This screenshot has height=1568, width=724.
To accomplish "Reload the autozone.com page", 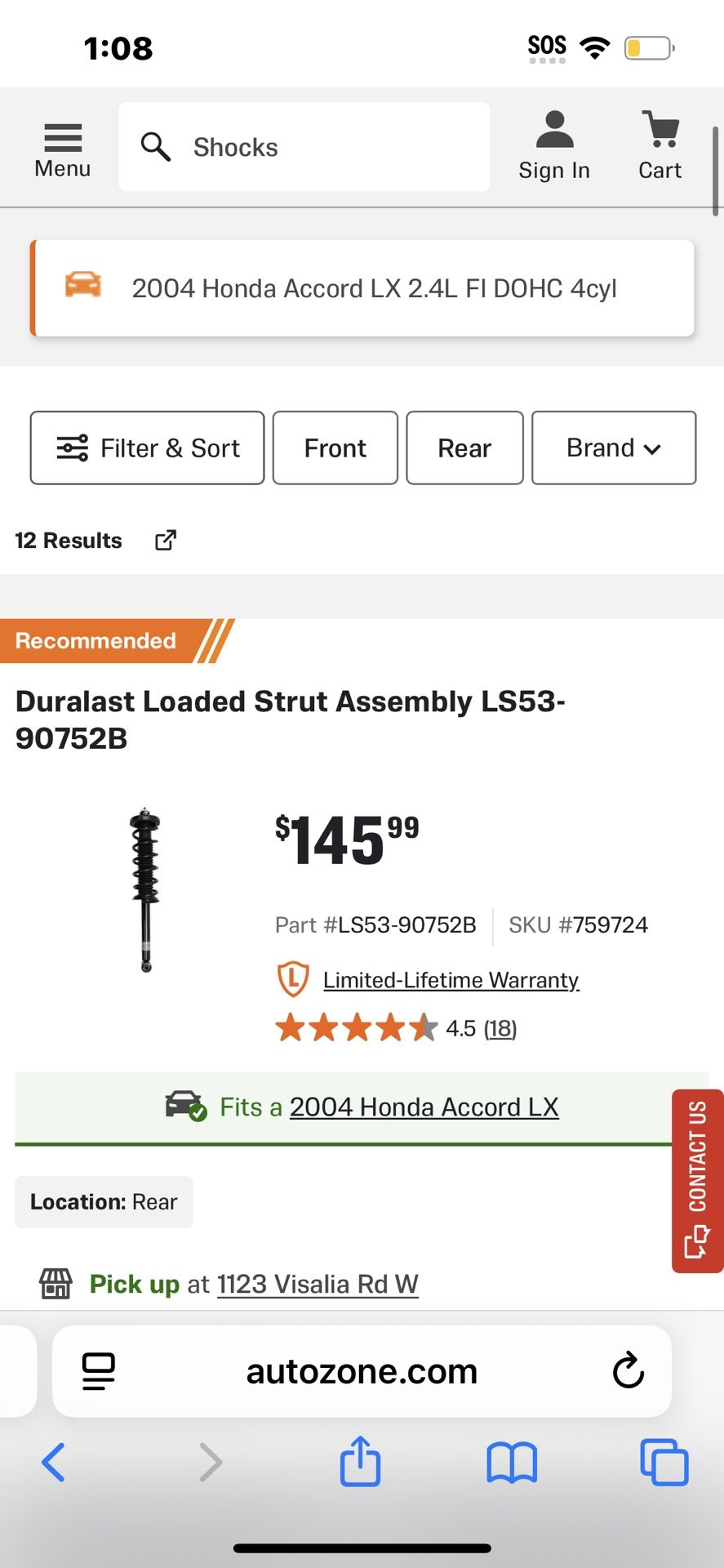I will (x=627, y=1371).
